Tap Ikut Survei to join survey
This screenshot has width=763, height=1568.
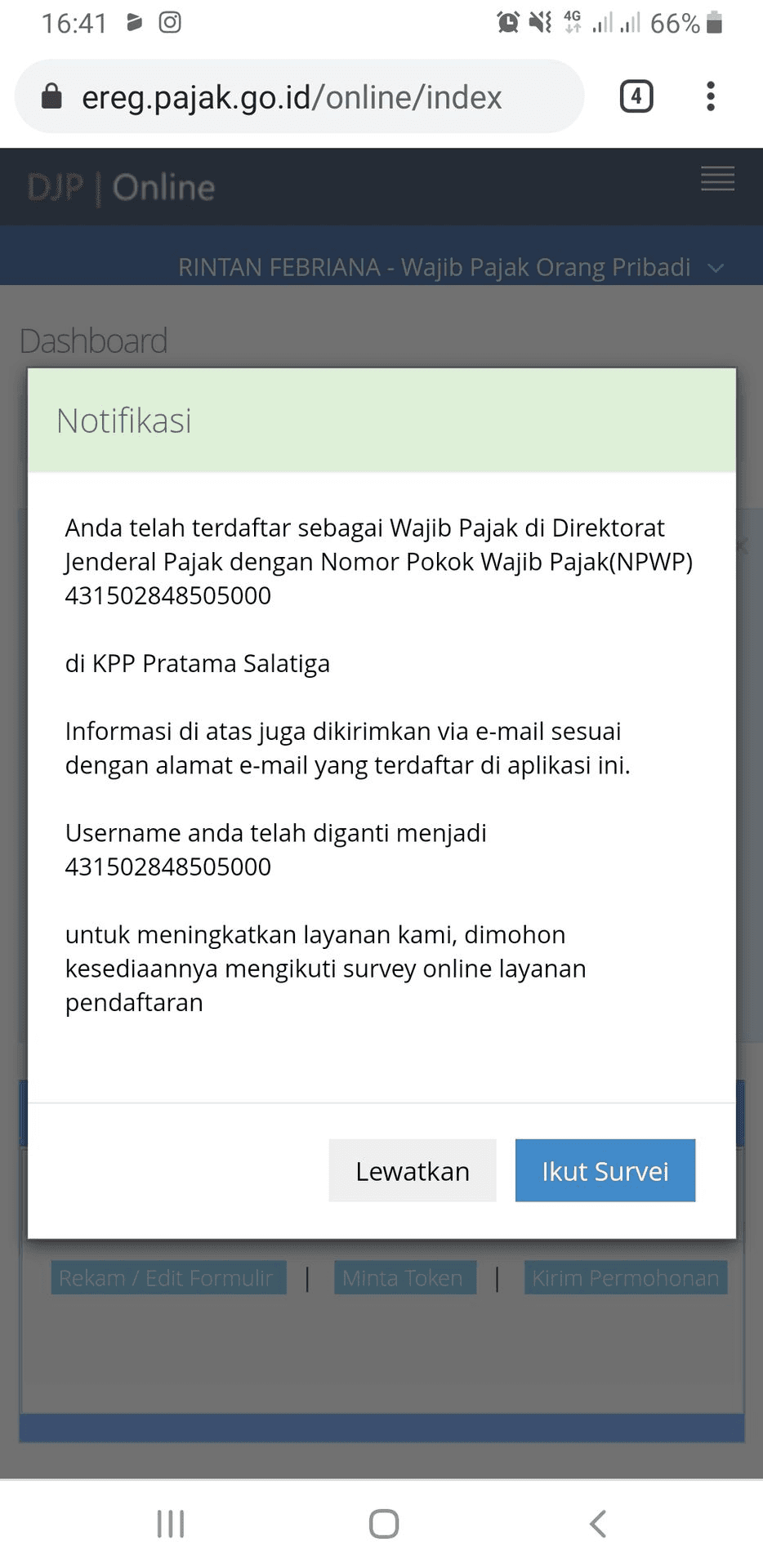[605, 1170]
